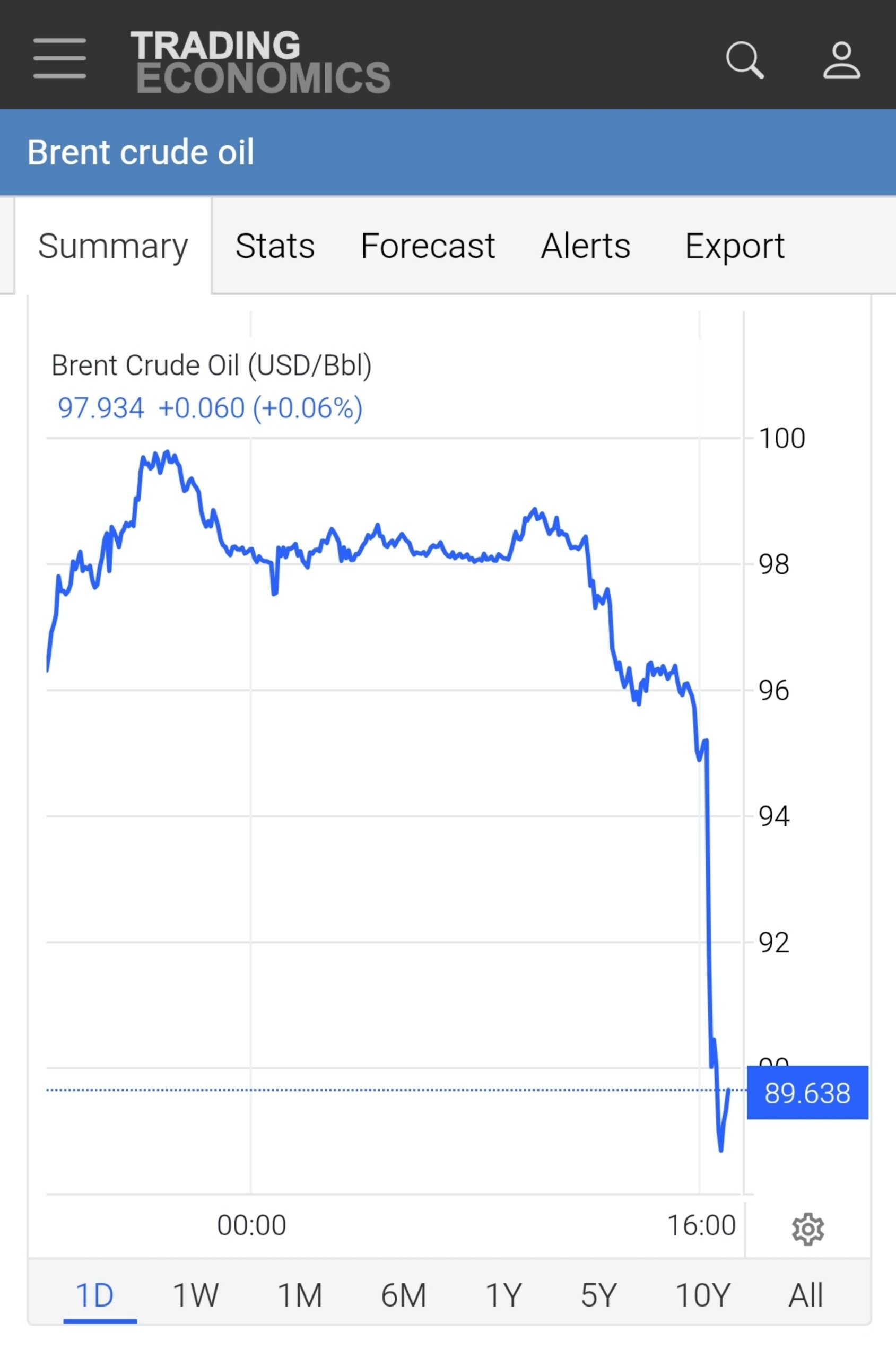Open chart settings gear icon
The image size is (896, 1358).
pos(807,1229)
